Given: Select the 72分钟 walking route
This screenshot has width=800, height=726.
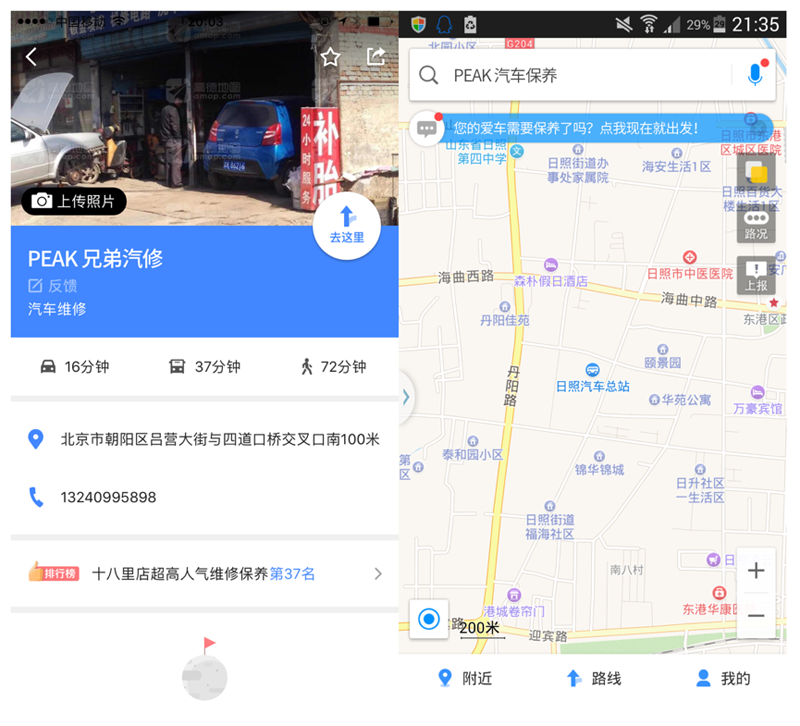Looking at the screenshot, I should [333, 366].
